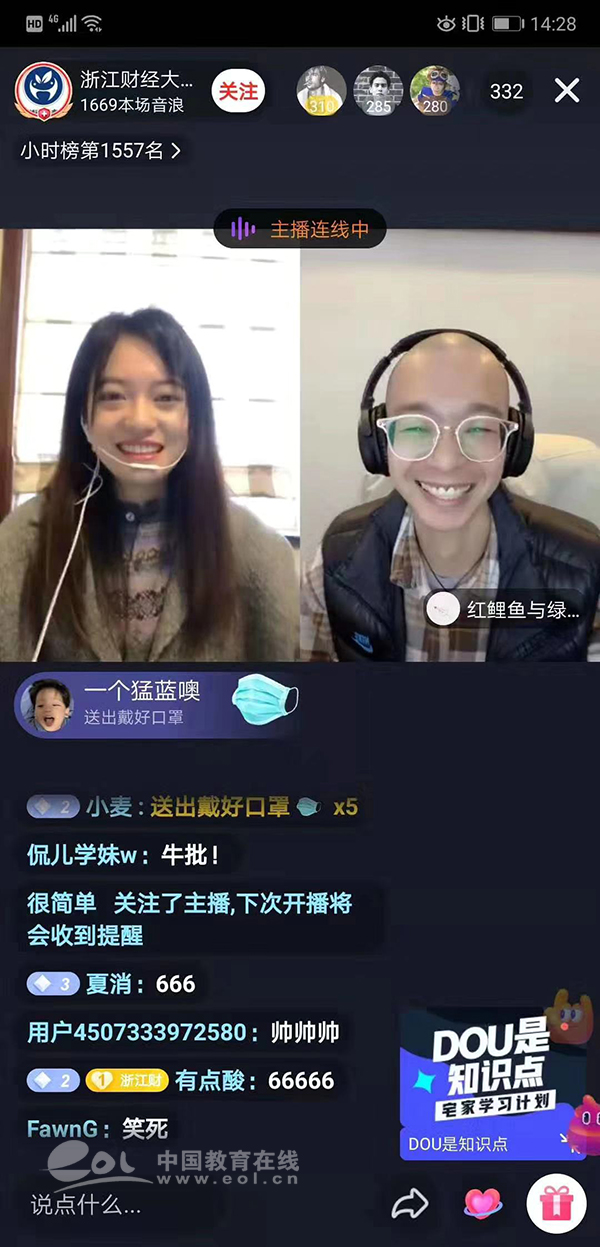View the top viewer with 310 score
Viewport: 600px width, 1247px height.
click(x=321, y=91)
